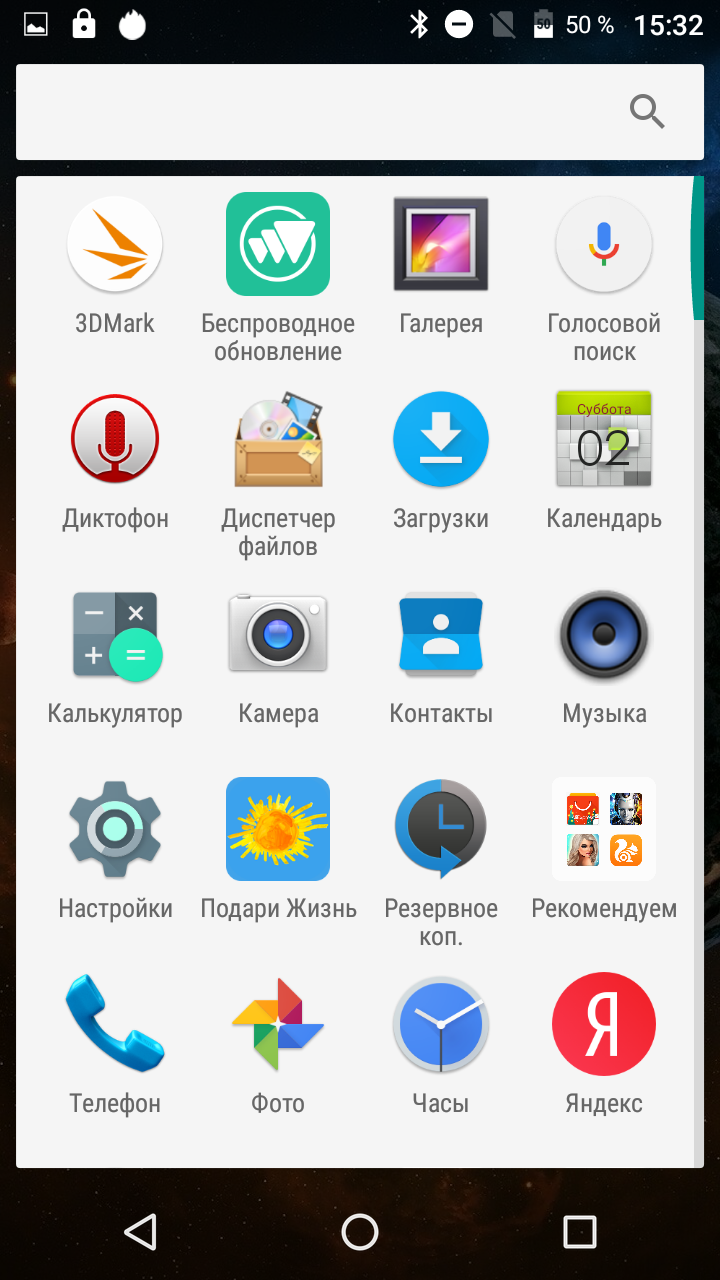The image size is (720, 1280).
Task: Open Телефон dialer
Action: point(115,1025)
